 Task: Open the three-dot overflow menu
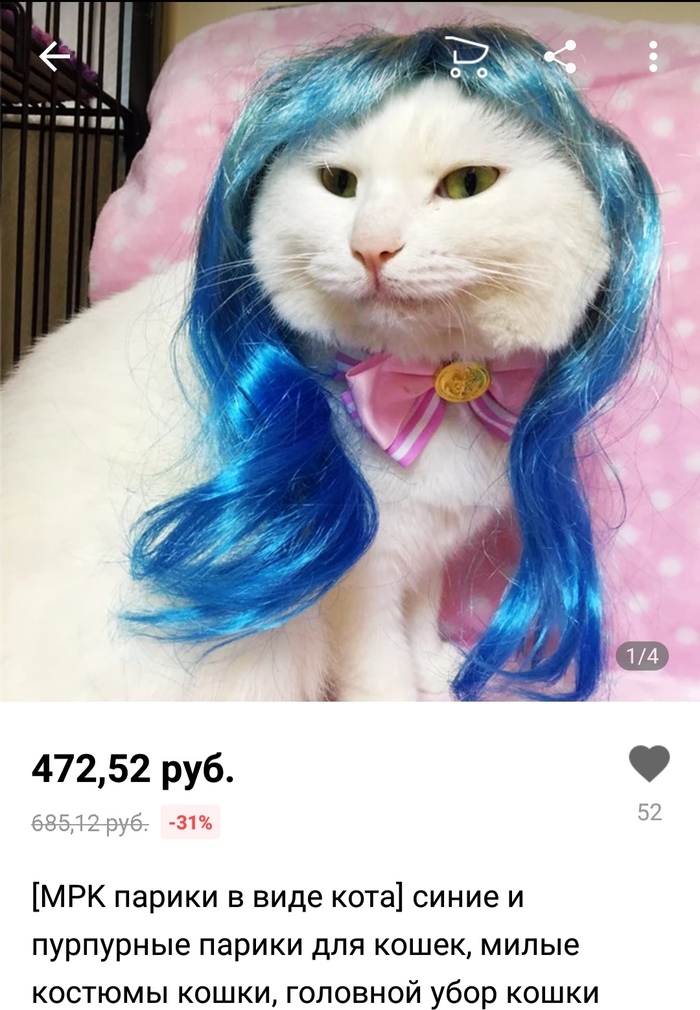653,57
